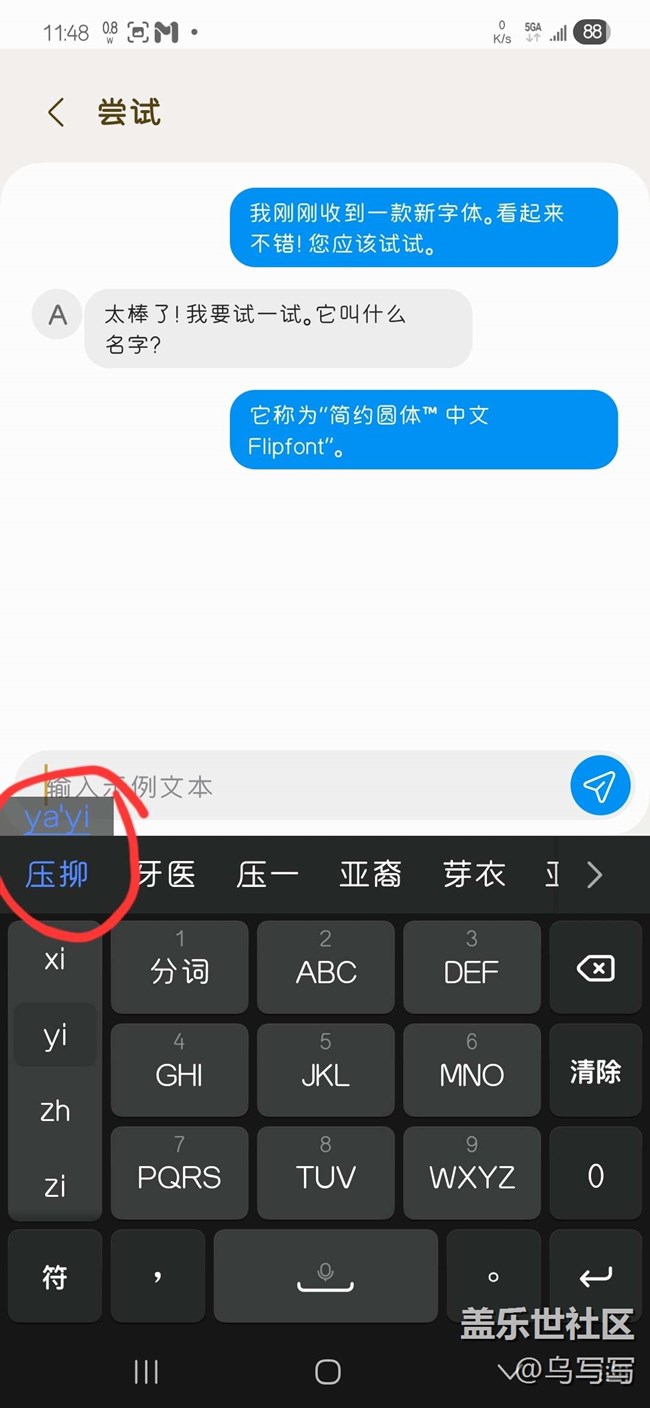Select the candidate word 压抑
This screenshot has height=1408, width=650.
pos(57,875)
